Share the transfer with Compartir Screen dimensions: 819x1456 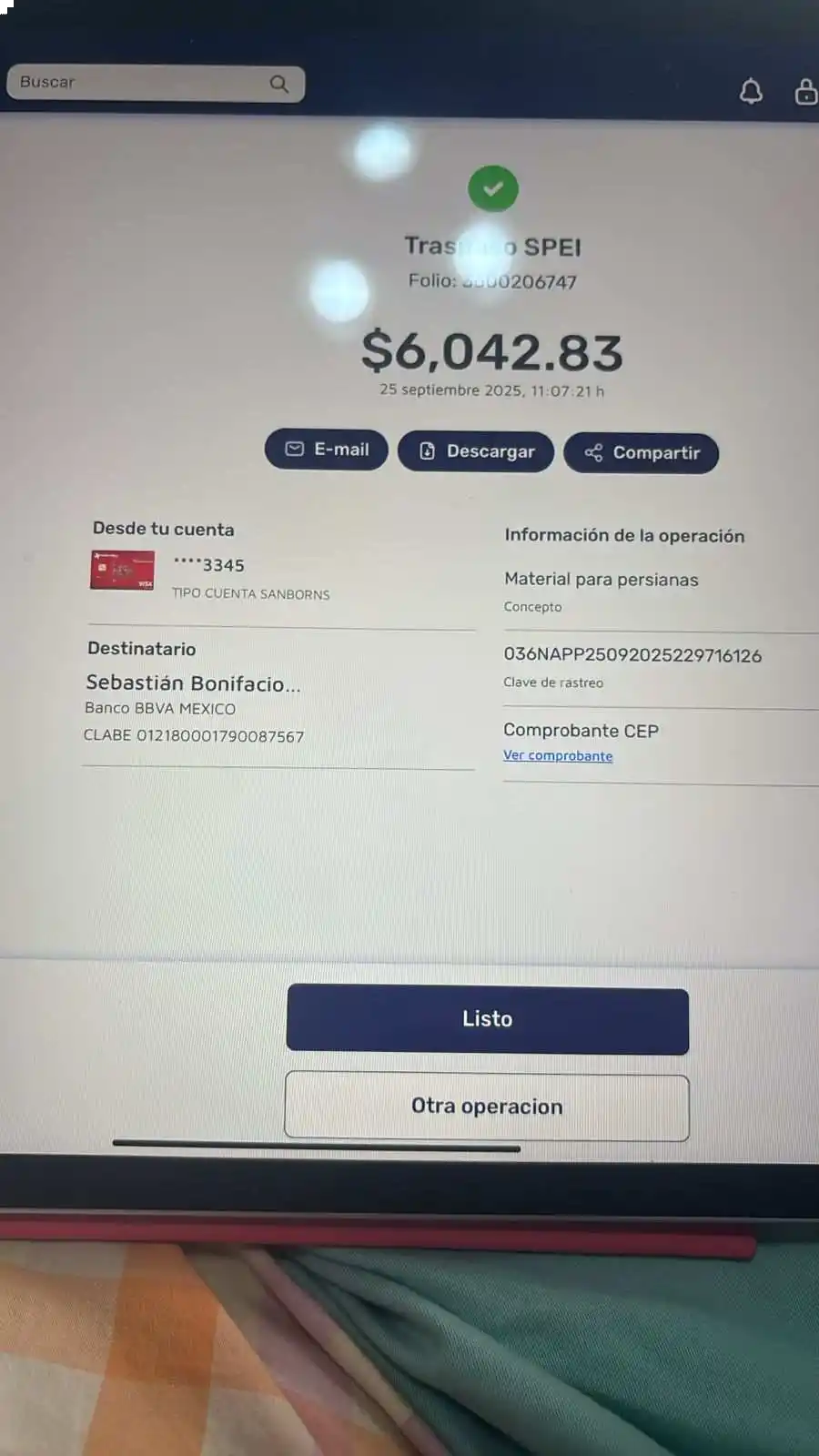pos(642,453)
